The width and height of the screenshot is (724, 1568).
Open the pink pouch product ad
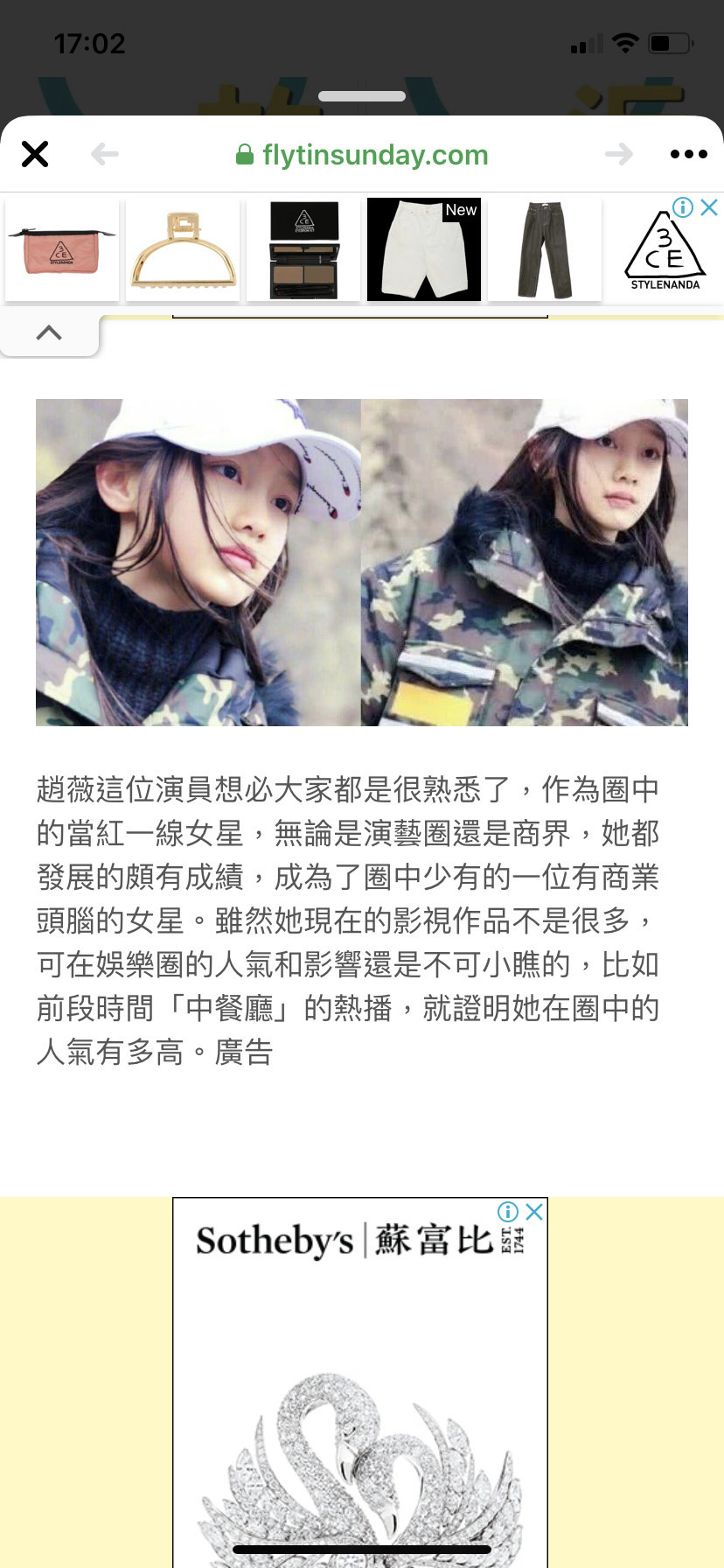[62, 249]
